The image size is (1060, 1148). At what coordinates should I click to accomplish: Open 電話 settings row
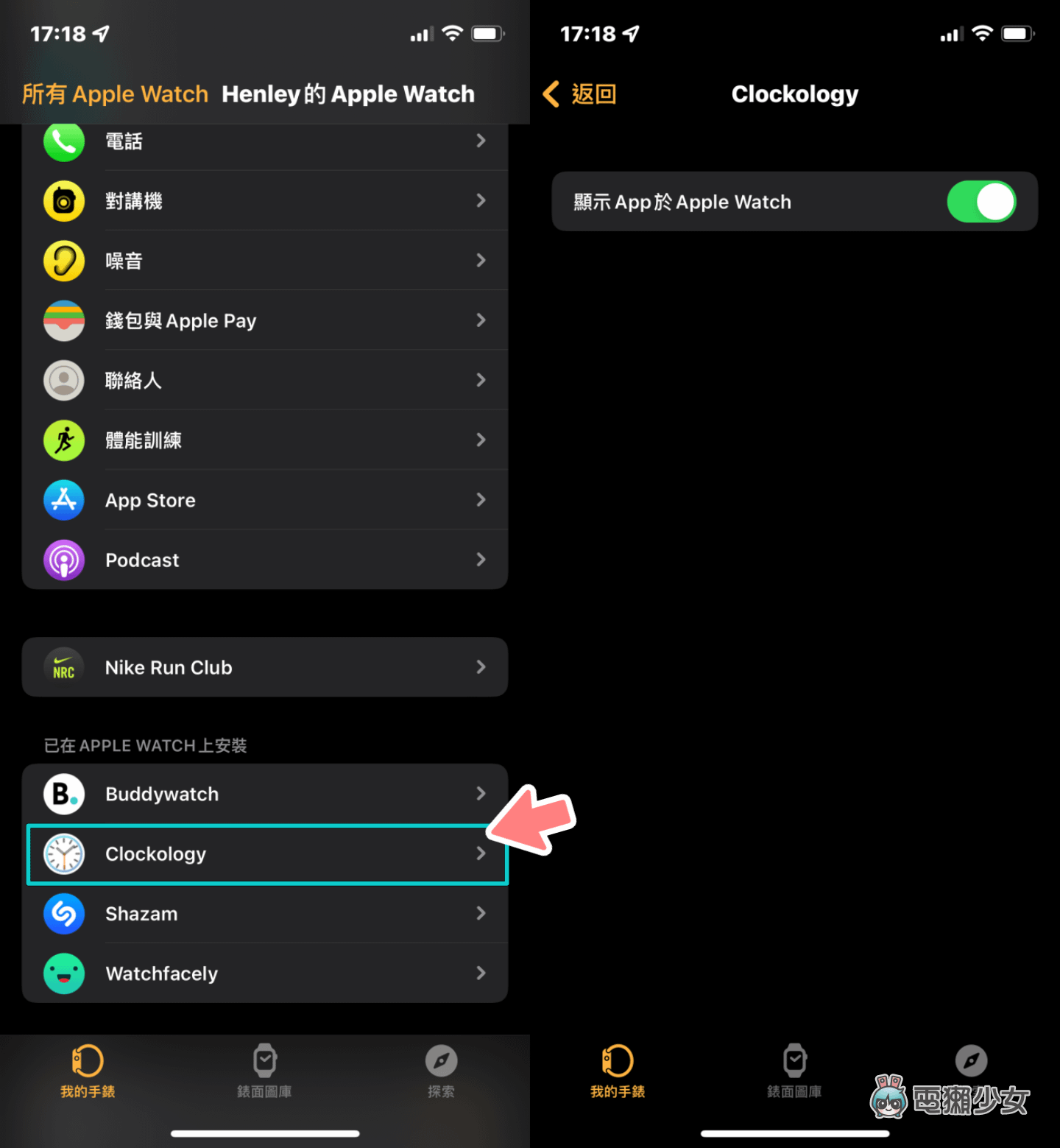(265, 142)
